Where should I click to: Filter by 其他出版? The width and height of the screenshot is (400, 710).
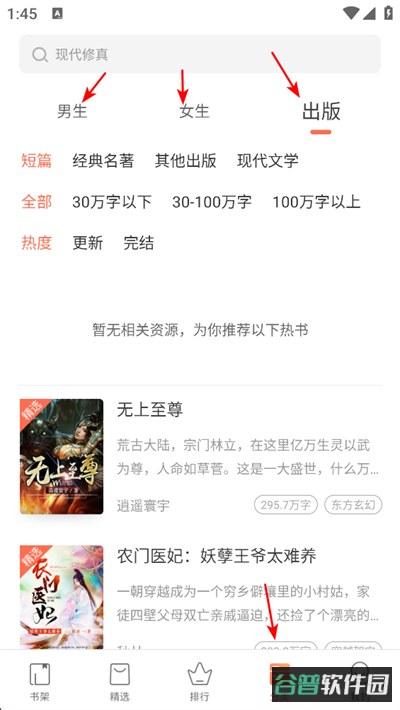186,161
